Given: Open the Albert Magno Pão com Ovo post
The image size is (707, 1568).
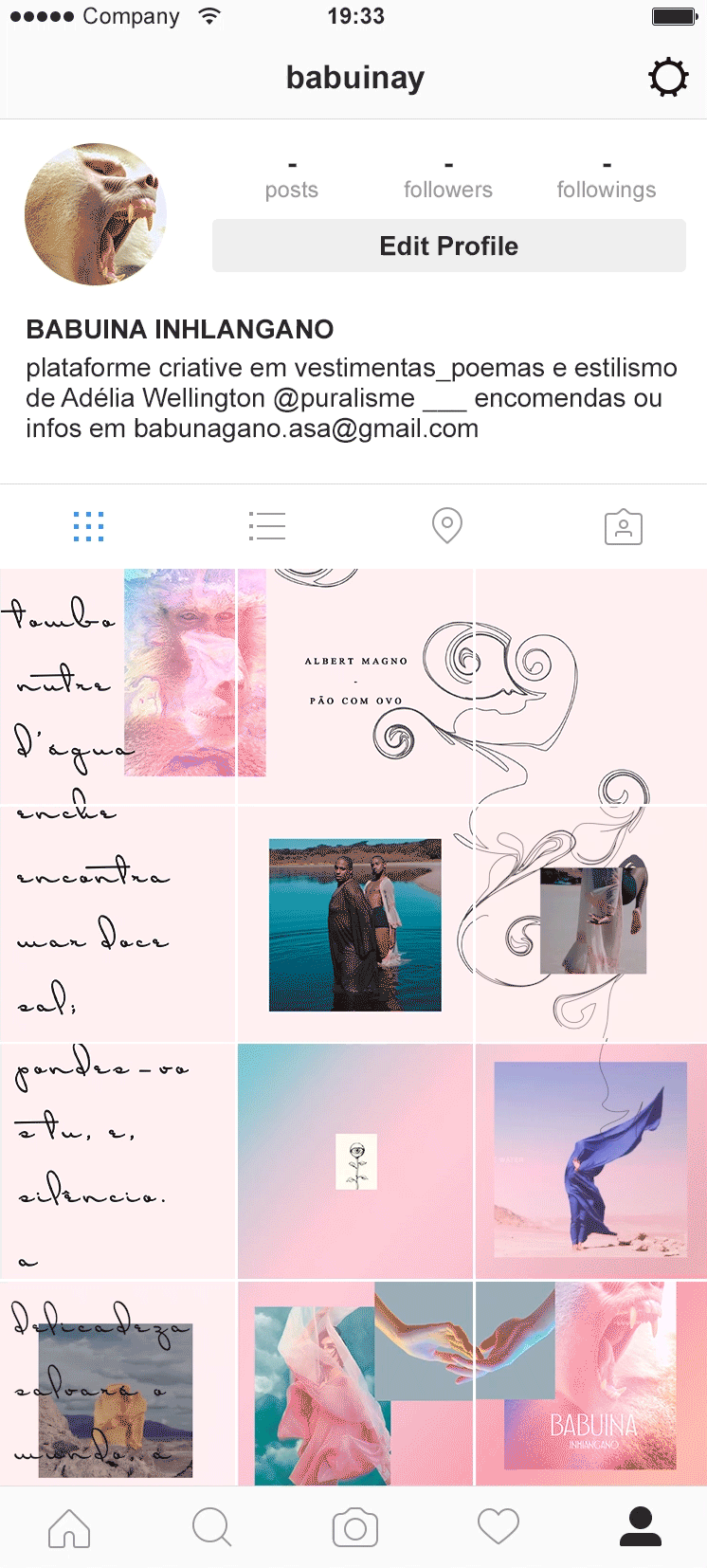Looking at the screenshot, I should (x=355, y=686).
